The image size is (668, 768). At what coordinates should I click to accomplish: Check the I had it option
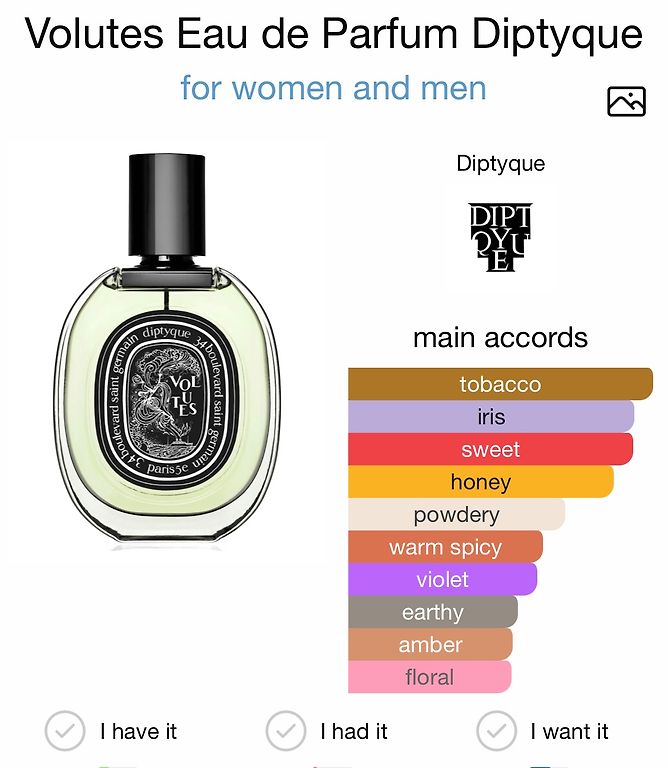tap(285, 731)
